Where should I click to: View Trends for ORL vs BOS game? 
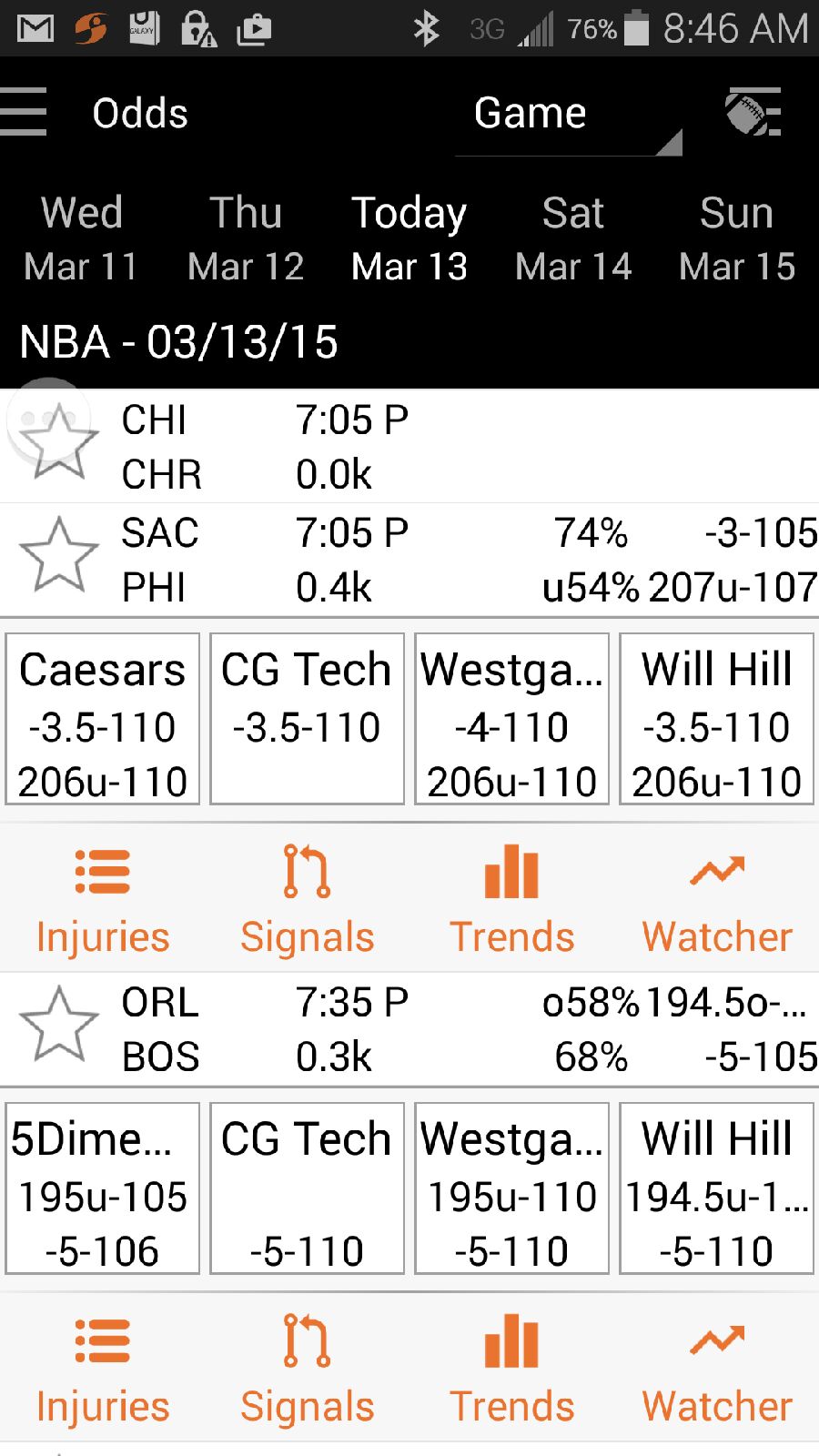pos(512,1369)
